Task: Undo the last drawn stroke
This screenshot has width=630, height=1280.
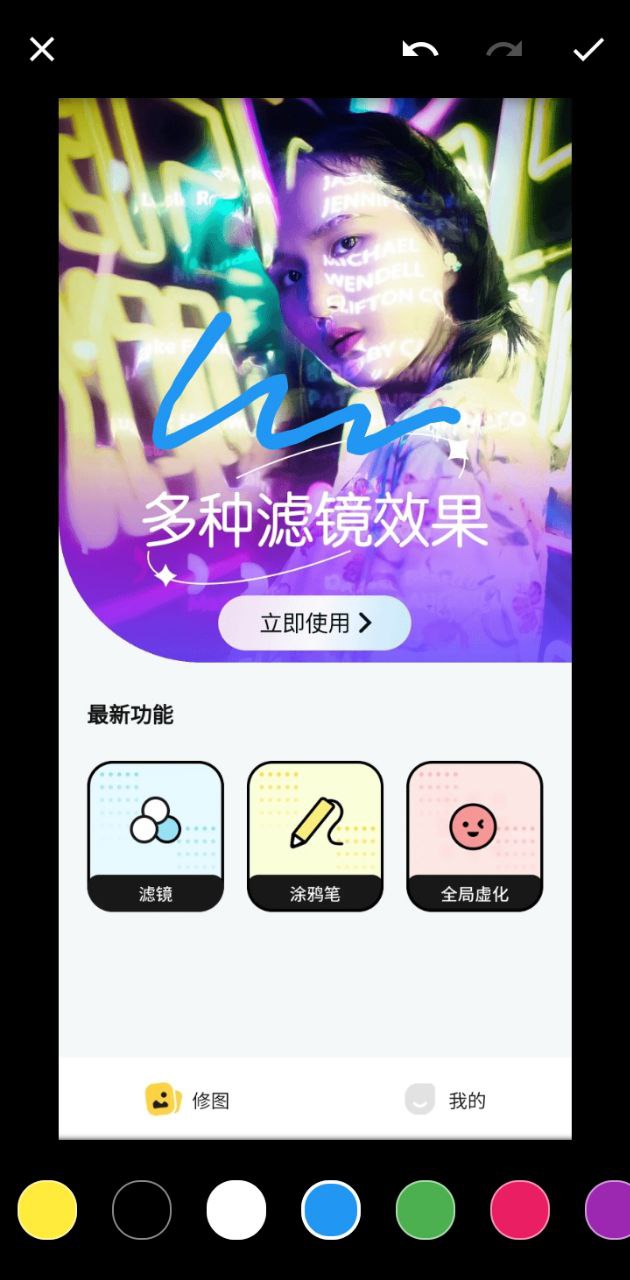Action: click(420, 49)
